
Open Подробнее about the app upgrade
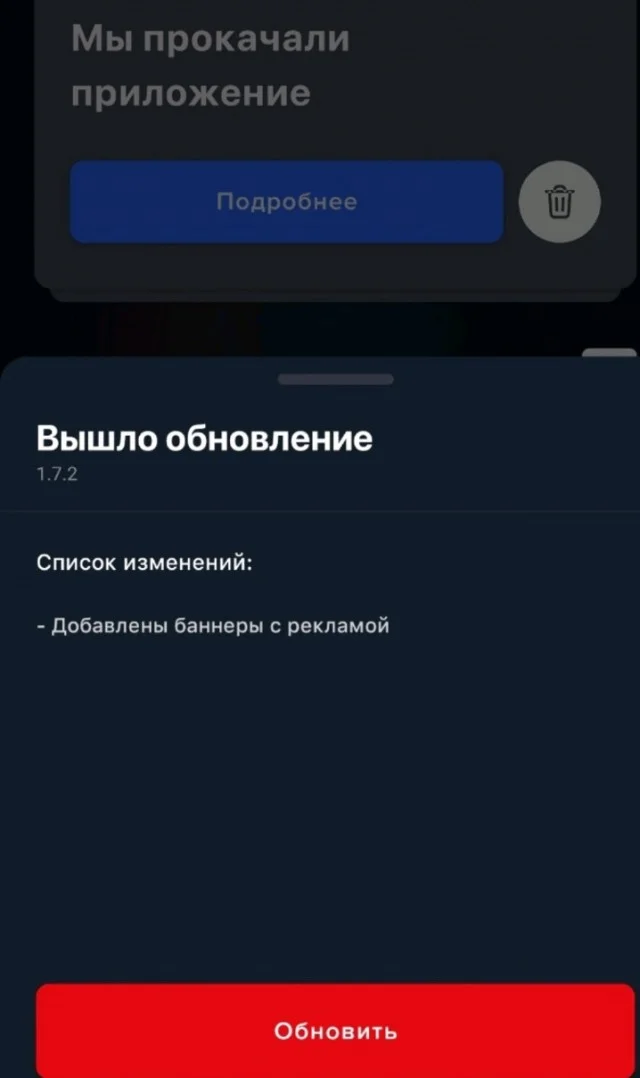tap(286, 201)
